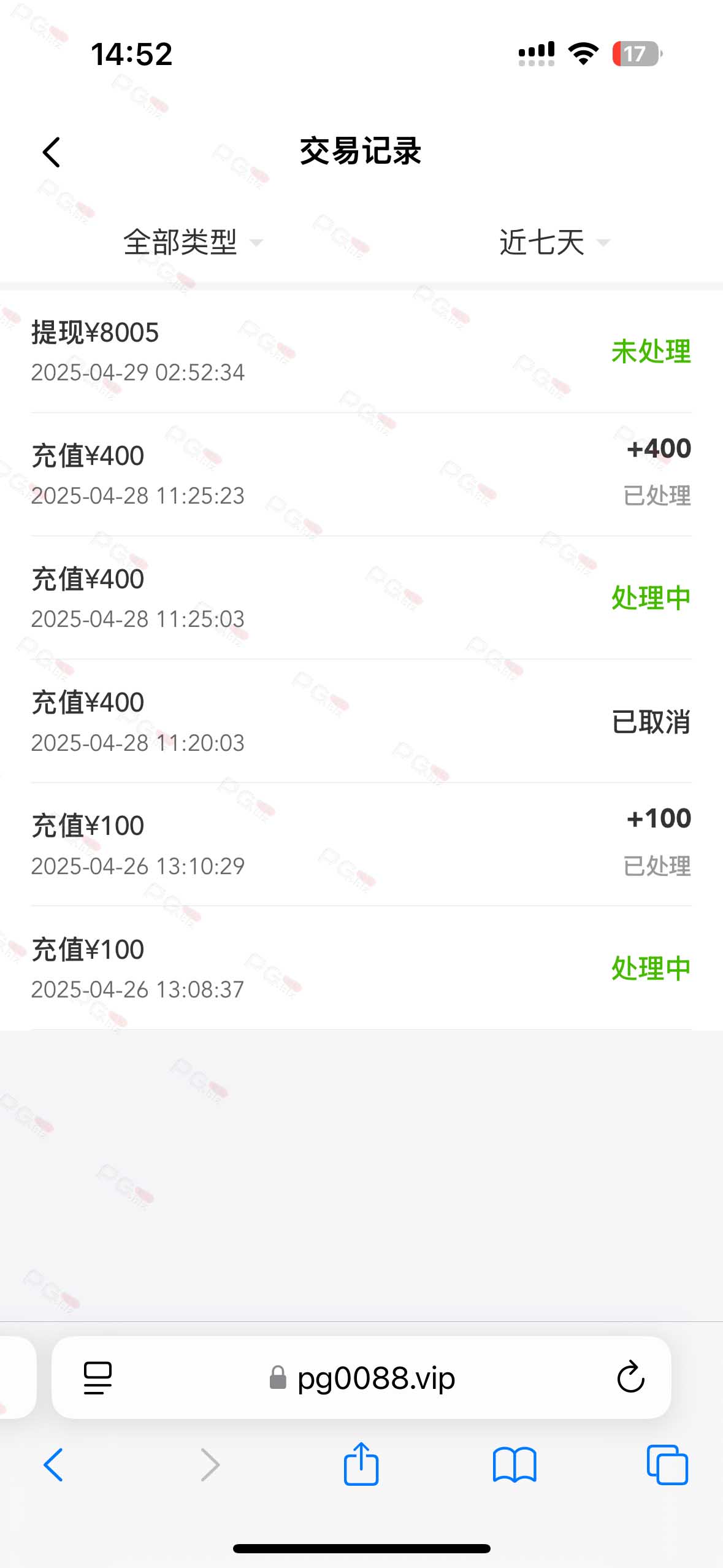This screenshot has height=1568, width=723.
Task: Open the 近七天 date range dropdown
Action: click(x=554, y=242)
